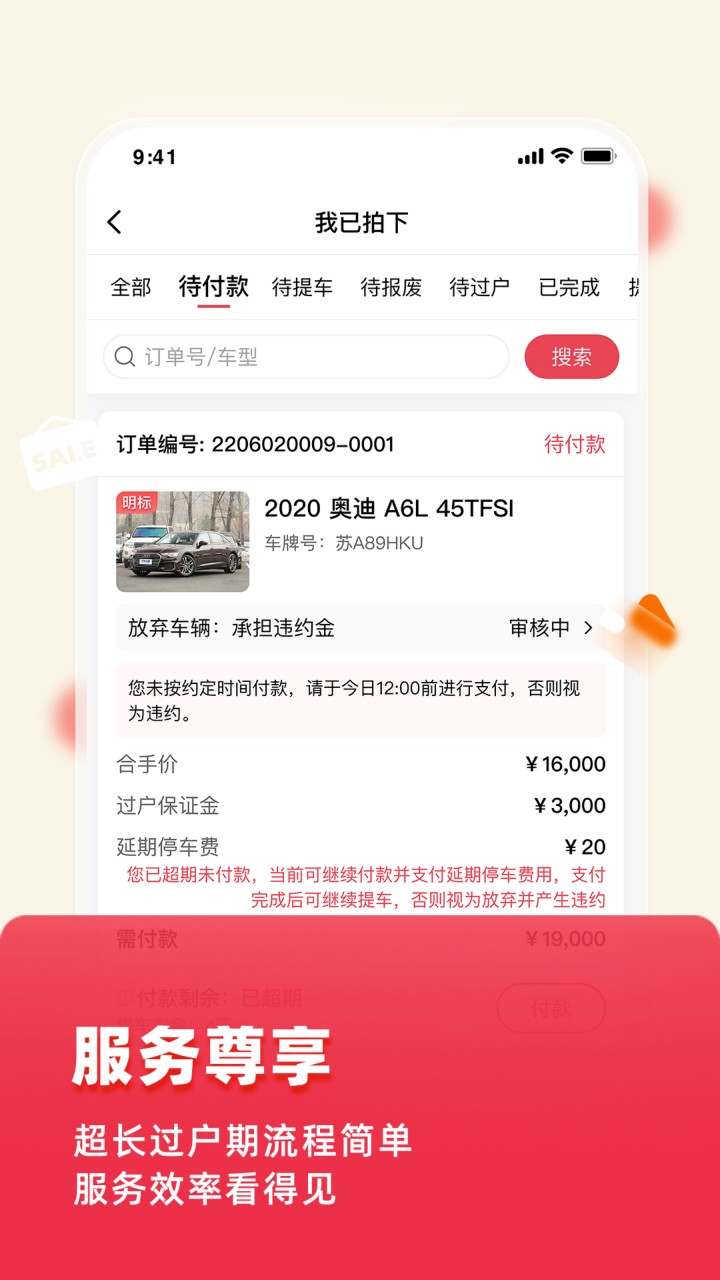Viewport: 720px width, 1280px height.
Task: Tap the 付款 payment button
Action: tap(551, 1009)
